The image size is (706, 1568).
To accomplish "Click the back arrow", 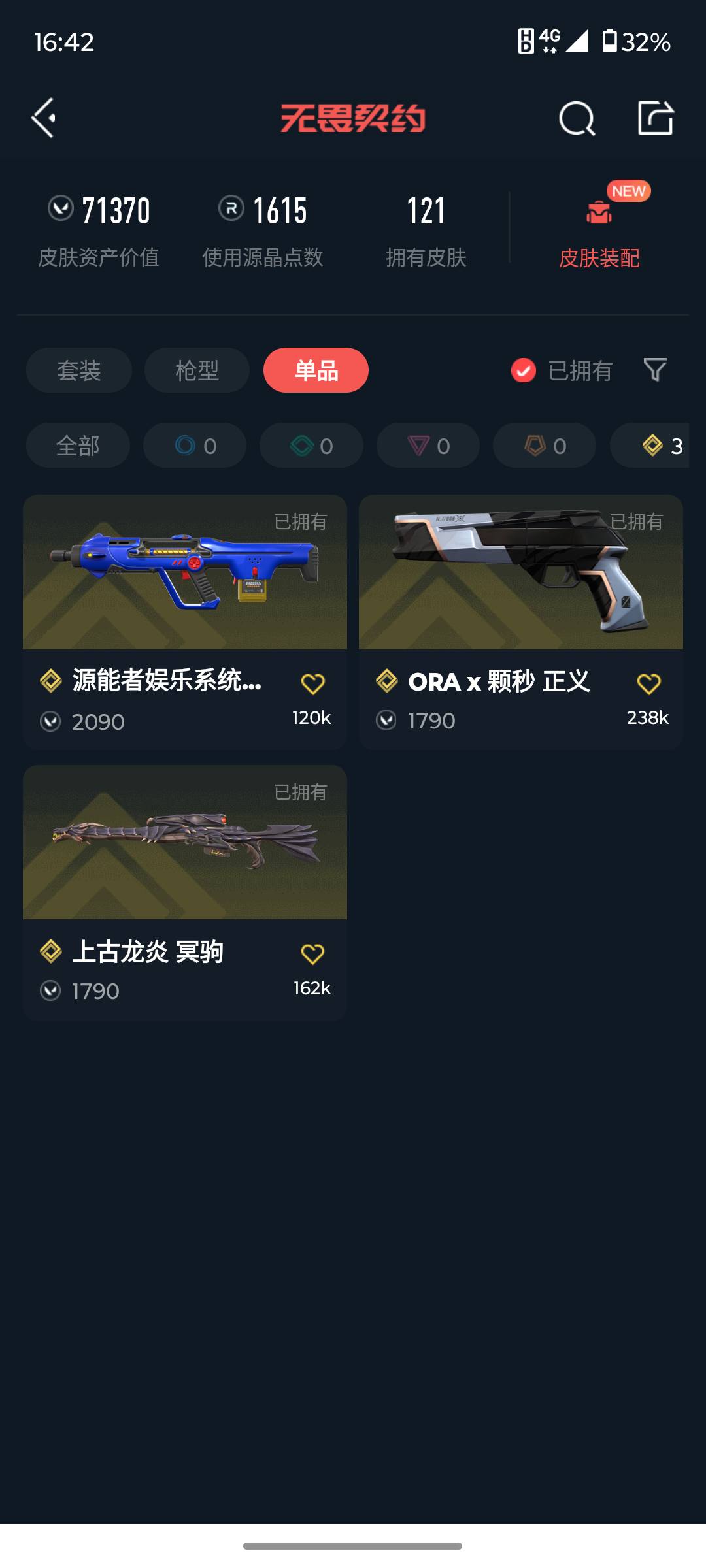I will pyautogui.click(x=43, y=119).
